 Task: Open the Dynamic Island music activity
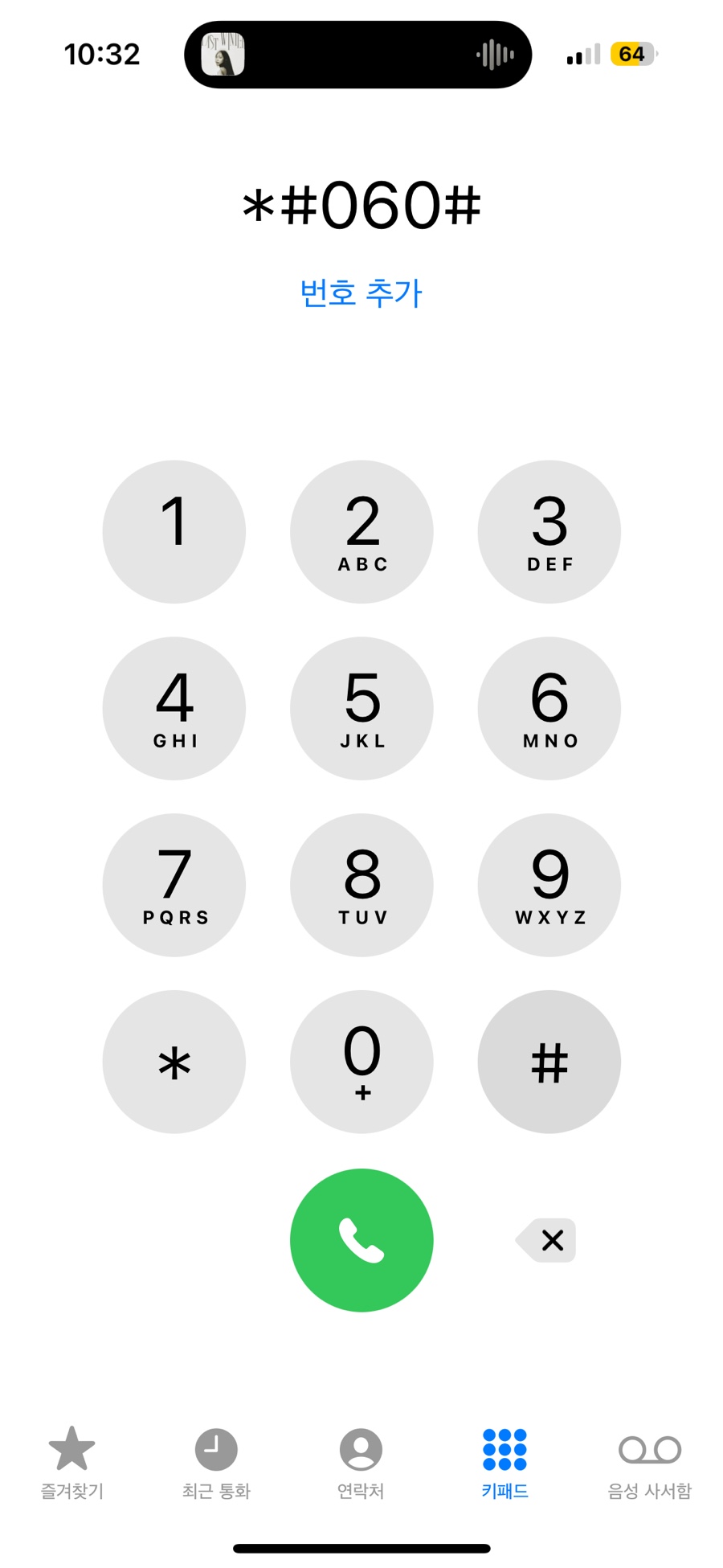358,55
